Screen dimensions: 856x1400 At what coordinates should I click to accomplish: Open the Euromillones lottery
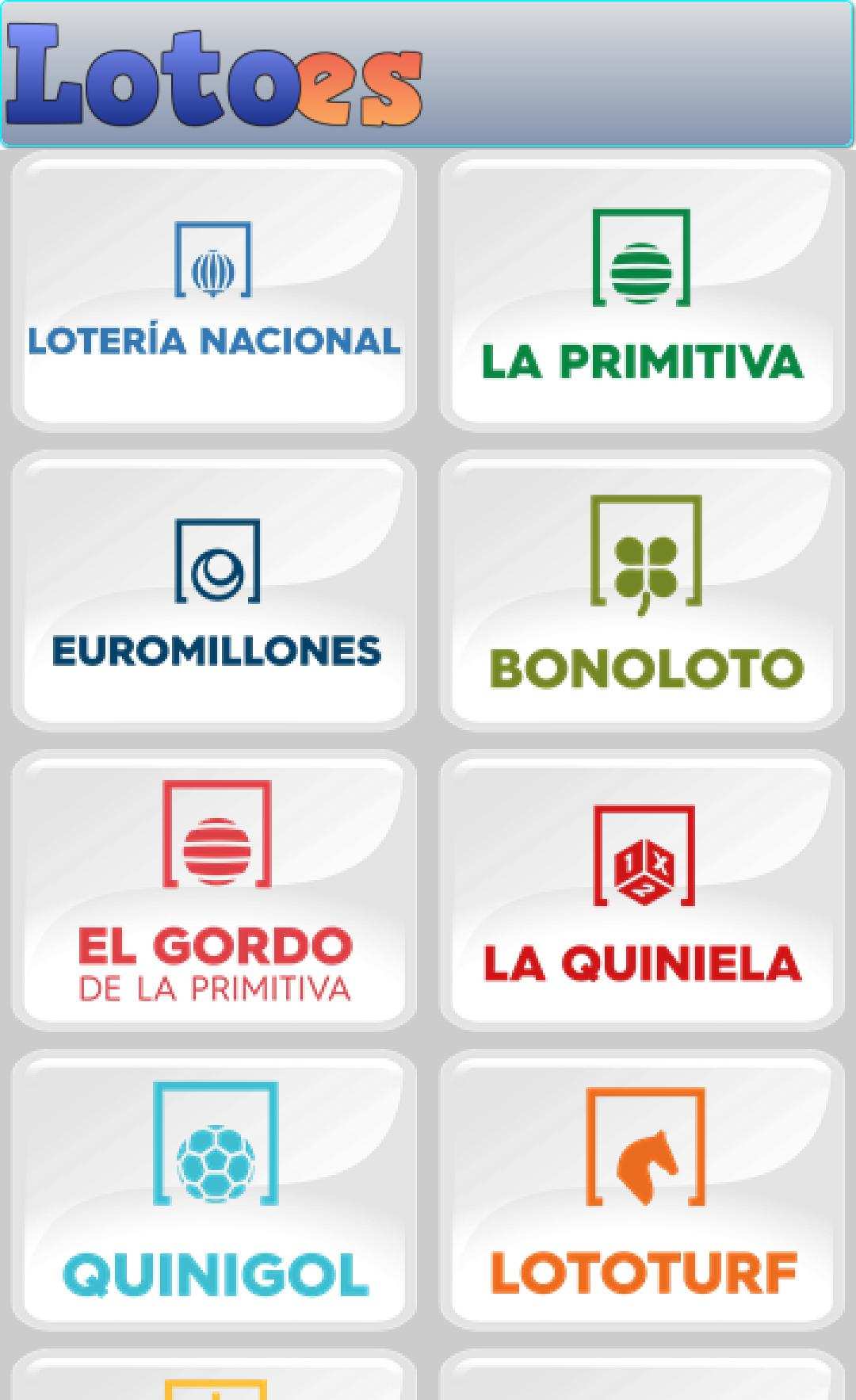coord(214,590)
